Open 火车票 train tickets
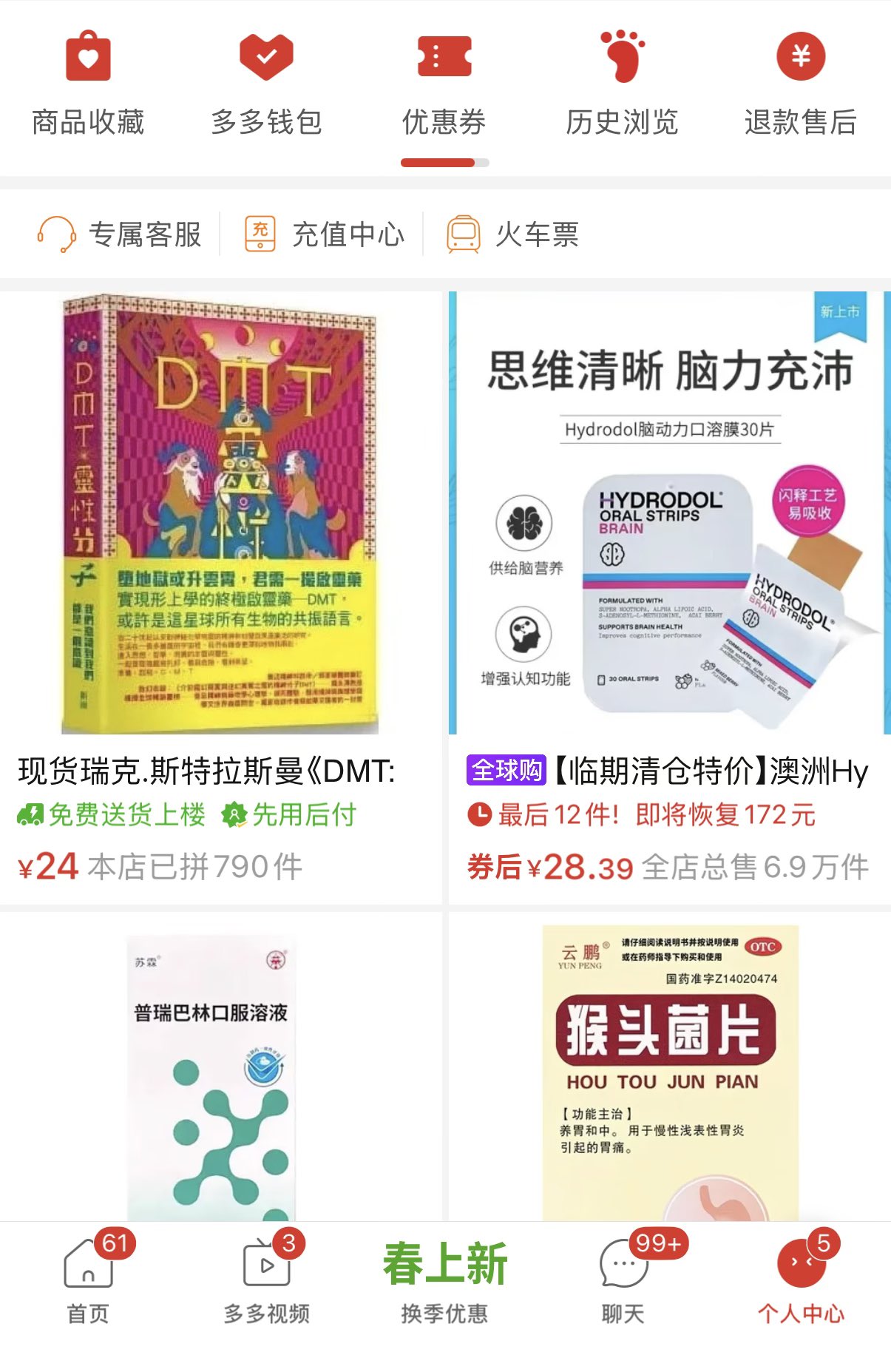 [x=512, y=234]
